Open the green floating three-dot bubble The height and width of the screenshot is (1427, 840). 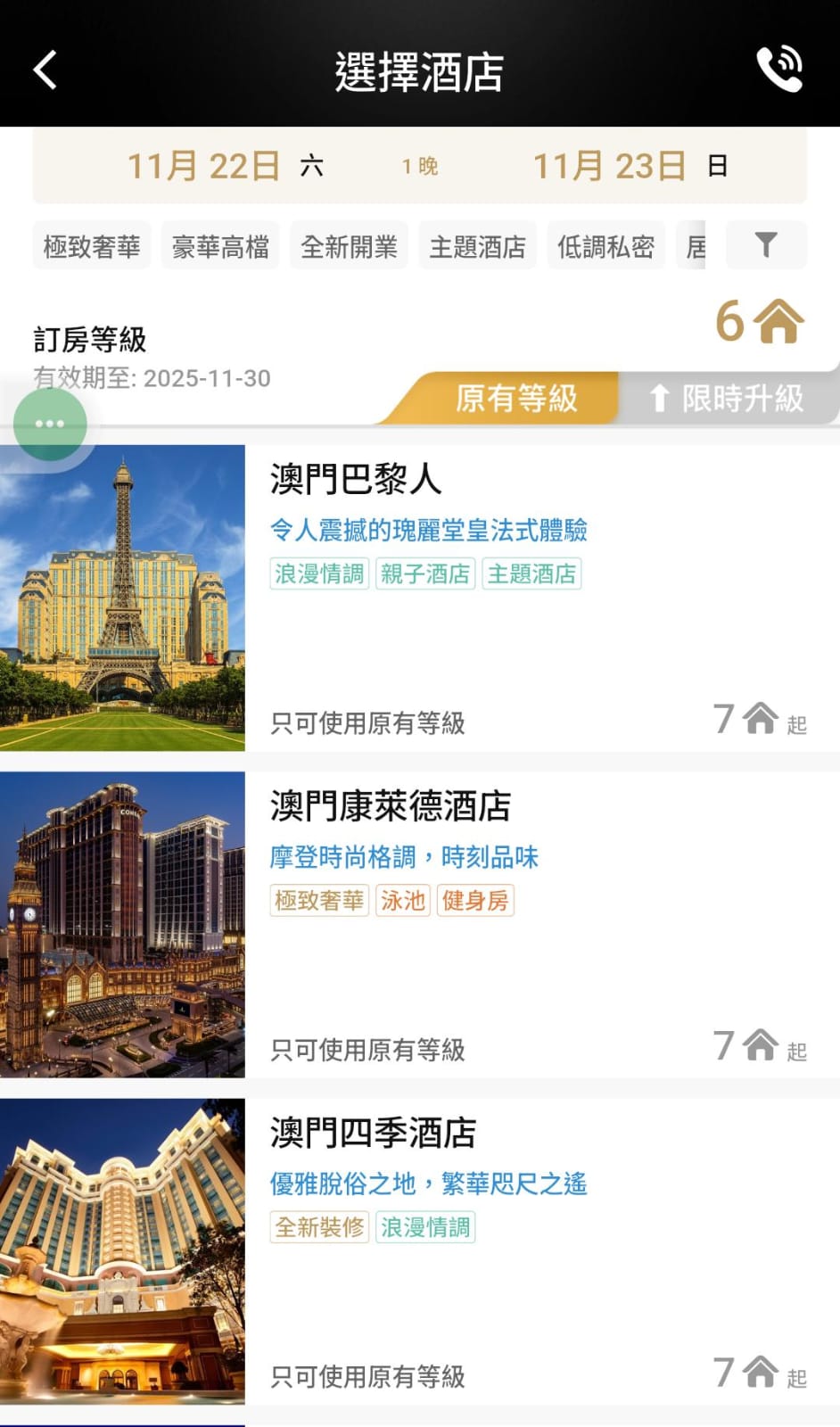tap(50, 424)
